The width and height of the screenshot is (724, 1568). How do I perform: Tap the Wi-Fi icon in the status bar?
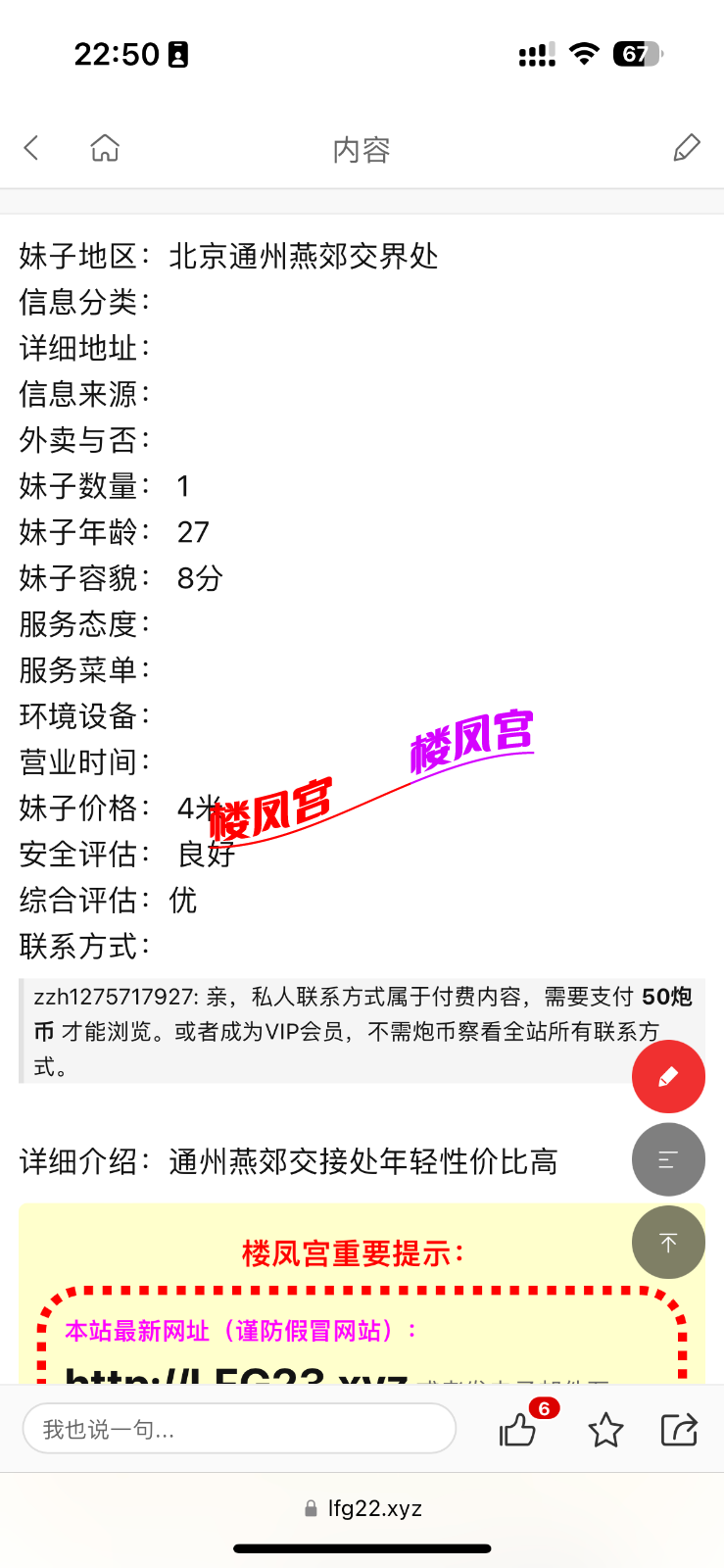(x=582, y=54)
